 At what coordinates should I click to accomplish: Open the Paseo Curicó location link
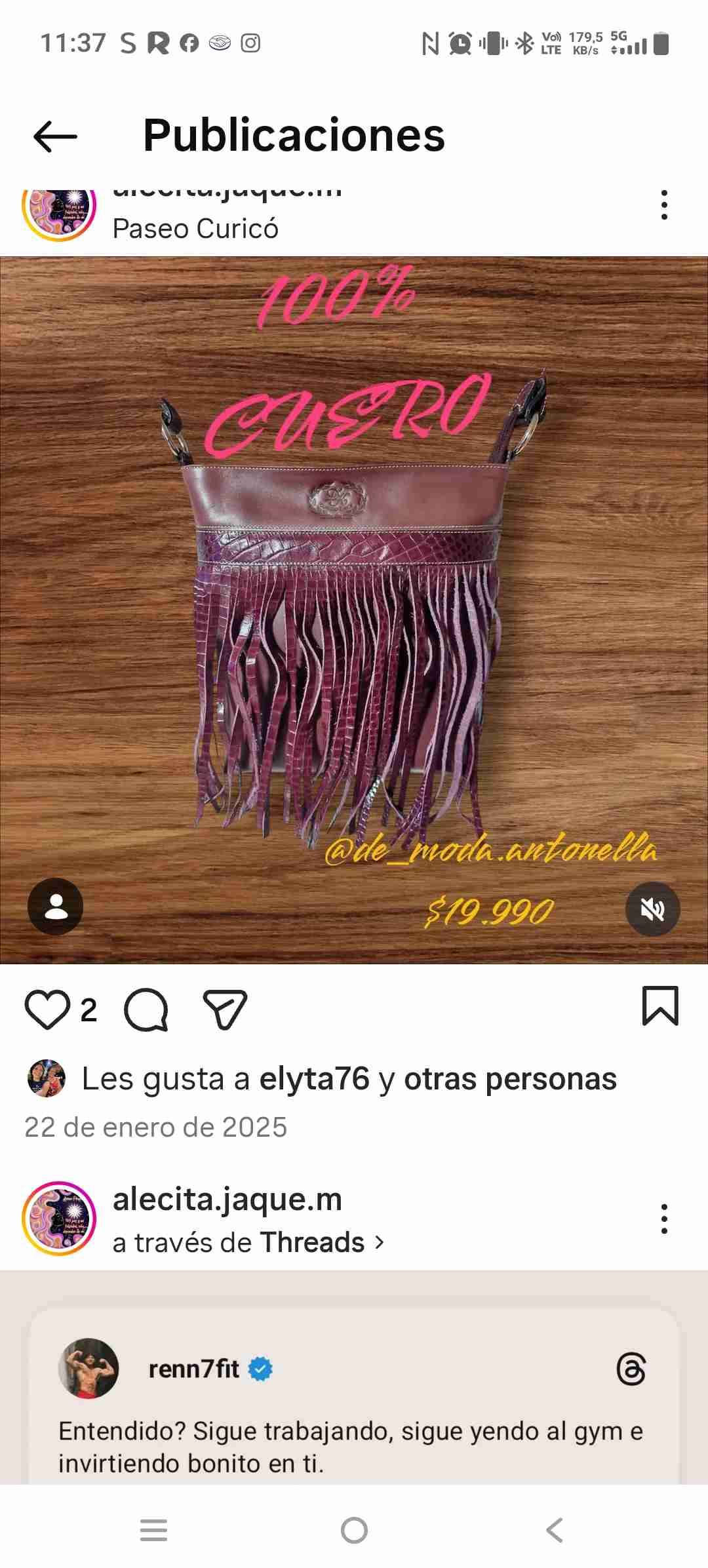[x=195, y=229]
